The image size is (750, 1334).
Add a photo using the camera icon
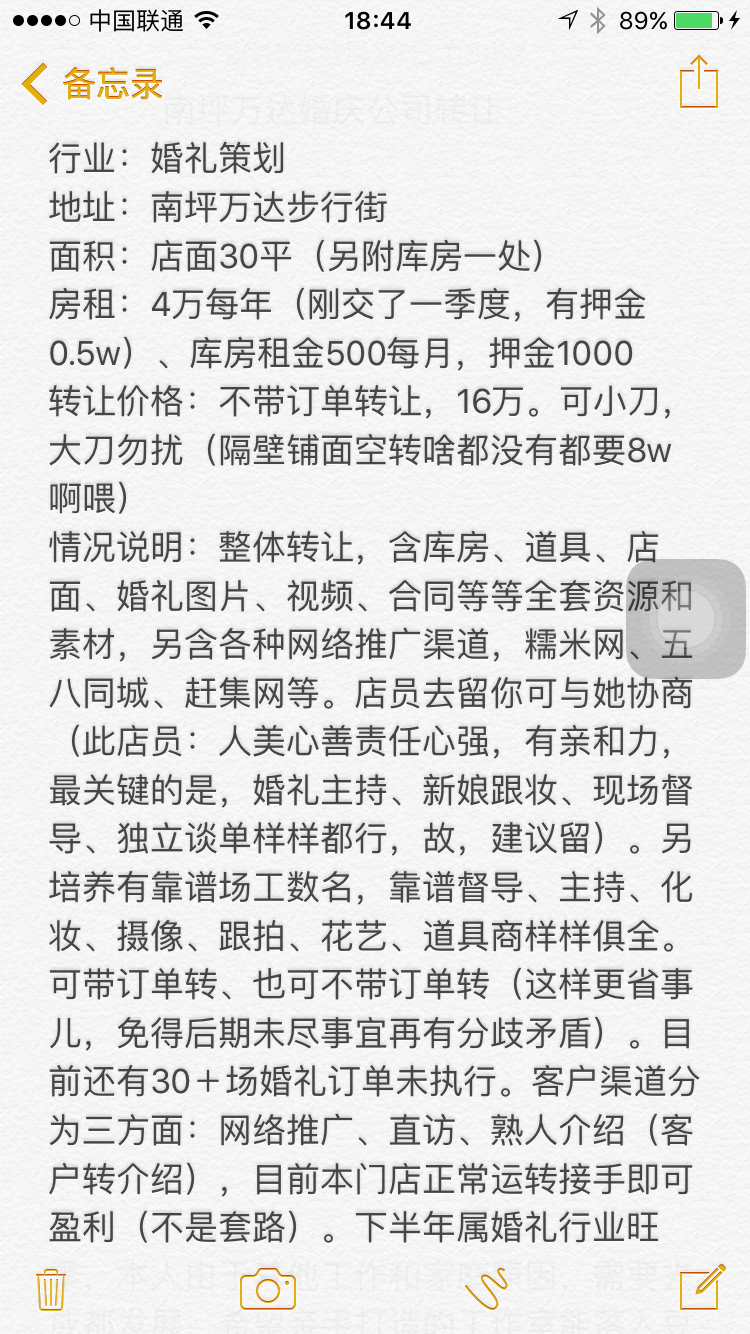point(267,1289)
